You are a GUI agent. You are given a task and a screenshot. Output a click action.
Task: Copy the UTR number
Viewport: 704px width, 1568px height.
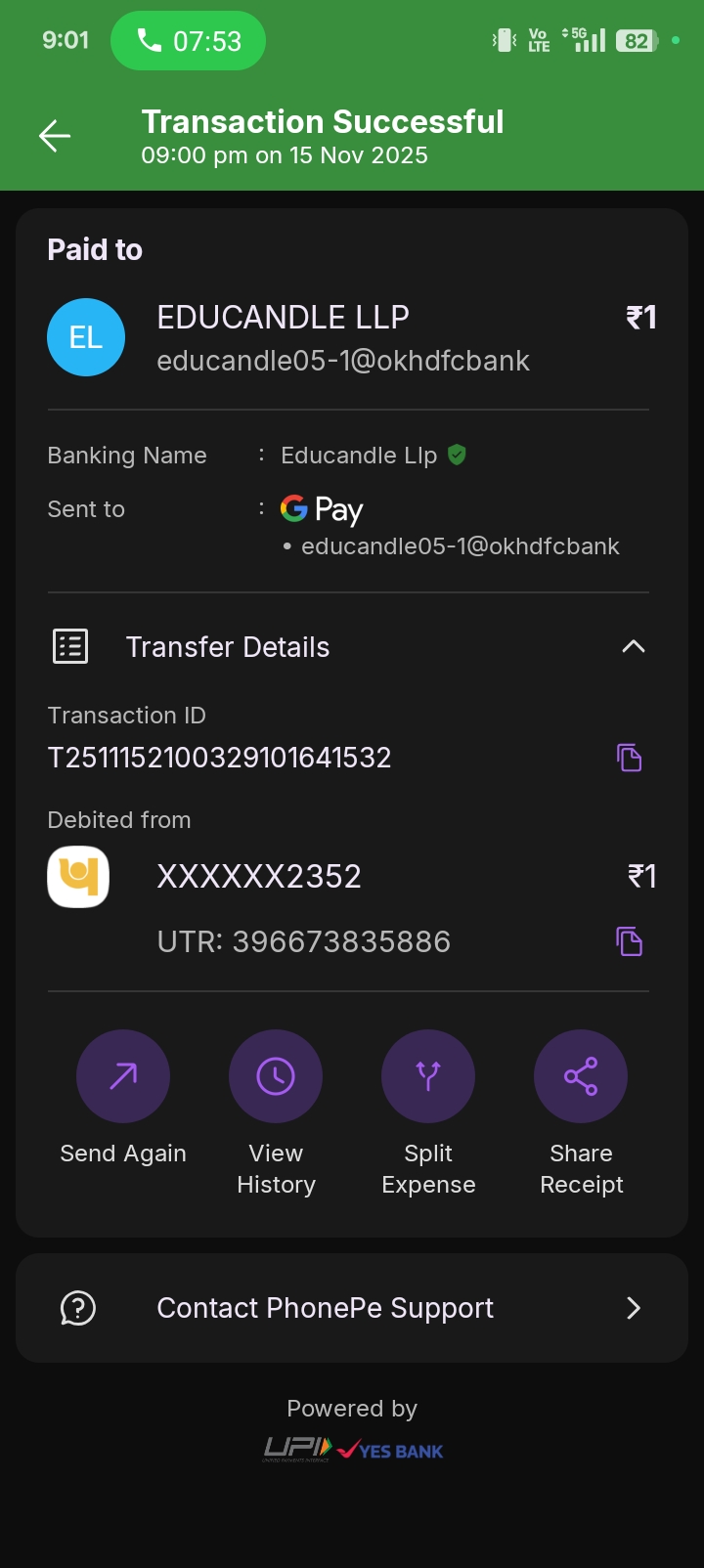point(630,941)
